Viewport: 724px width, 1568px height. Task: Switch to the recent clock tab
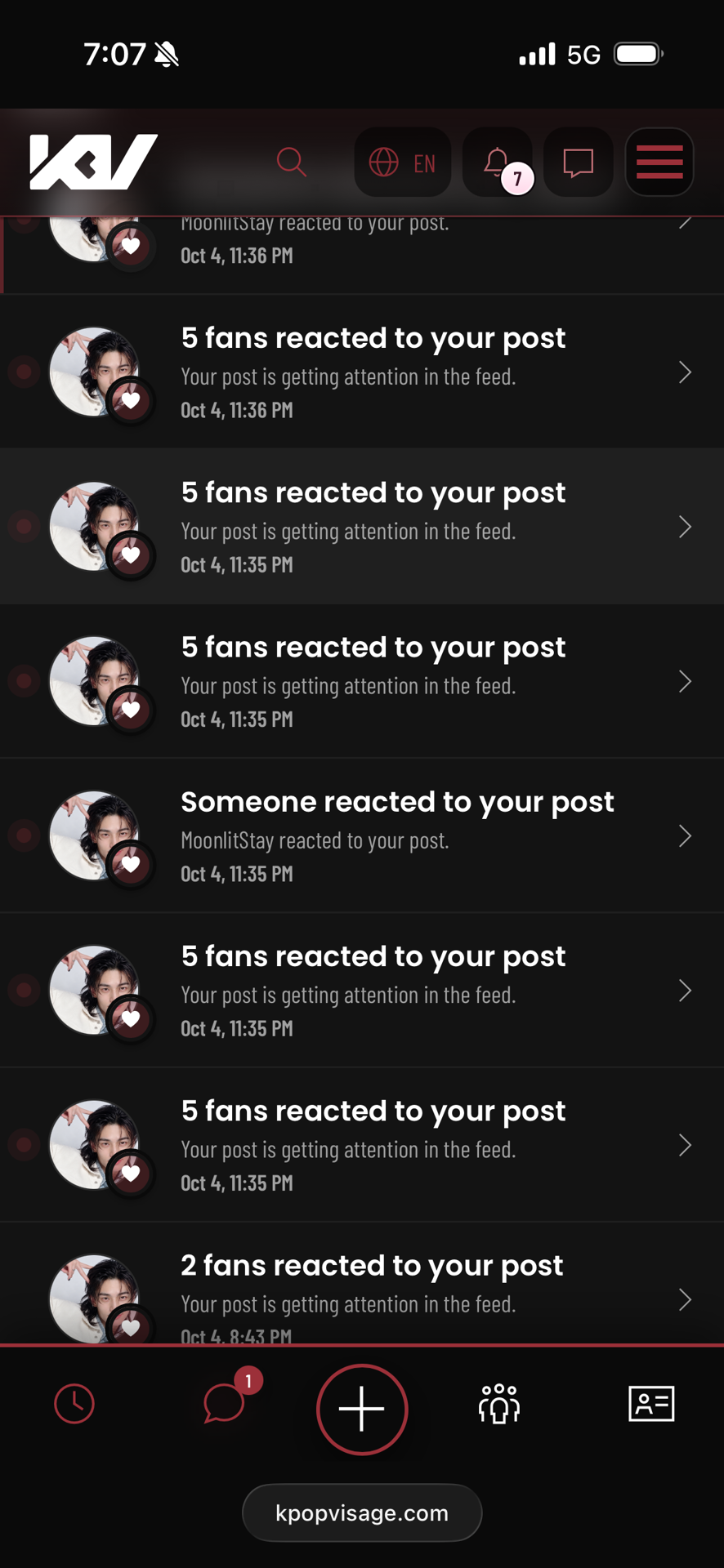click(74, 1404)
